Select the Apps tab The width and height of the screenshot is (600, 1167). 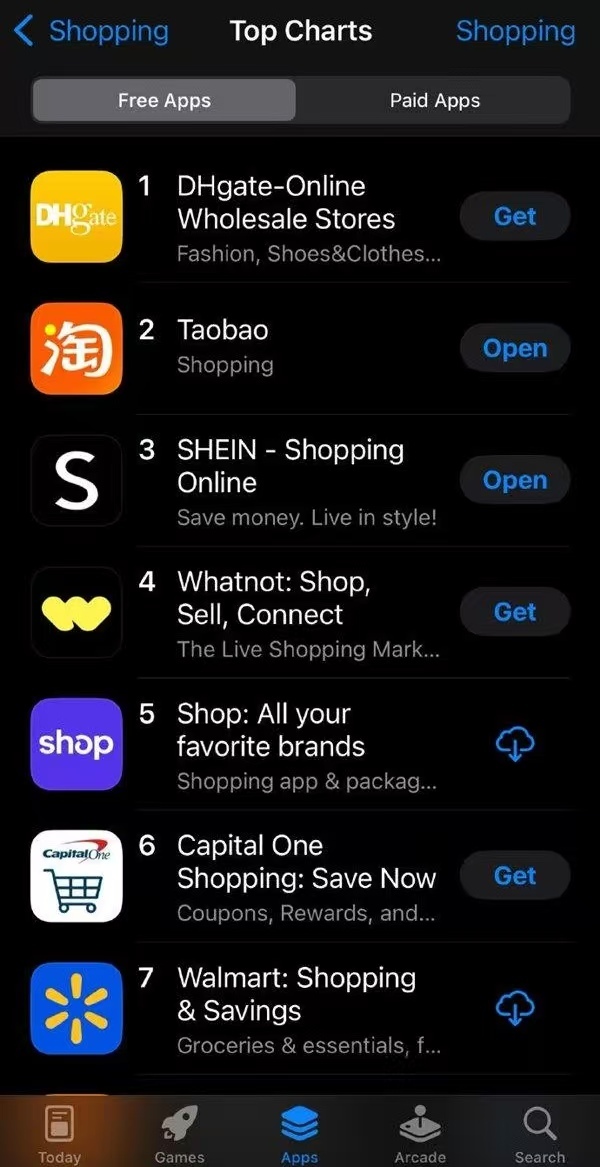point(300,1135)
